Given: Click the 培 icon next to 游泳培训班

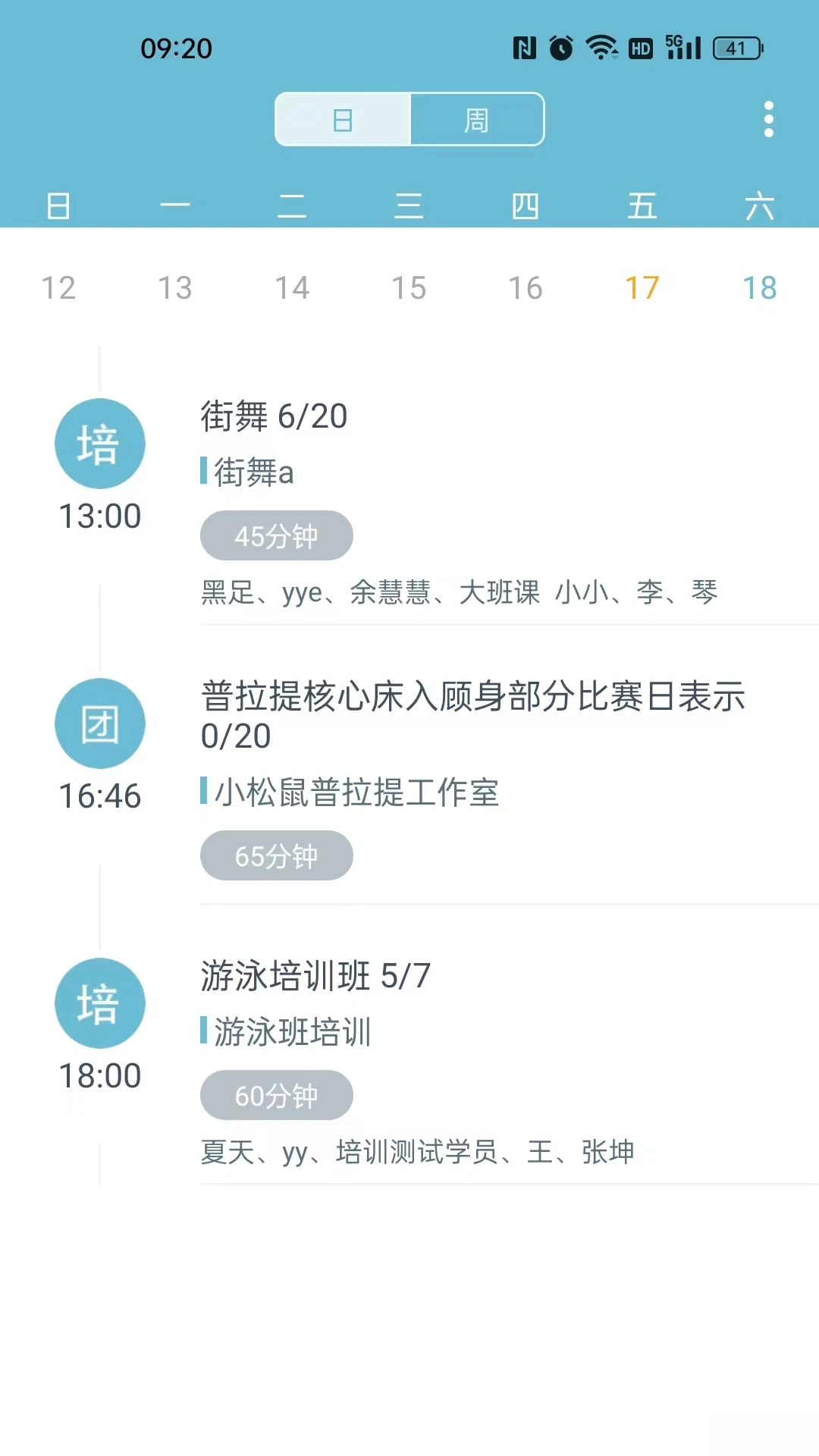Looking at the screenshot, I should [x=99, y=1003].
